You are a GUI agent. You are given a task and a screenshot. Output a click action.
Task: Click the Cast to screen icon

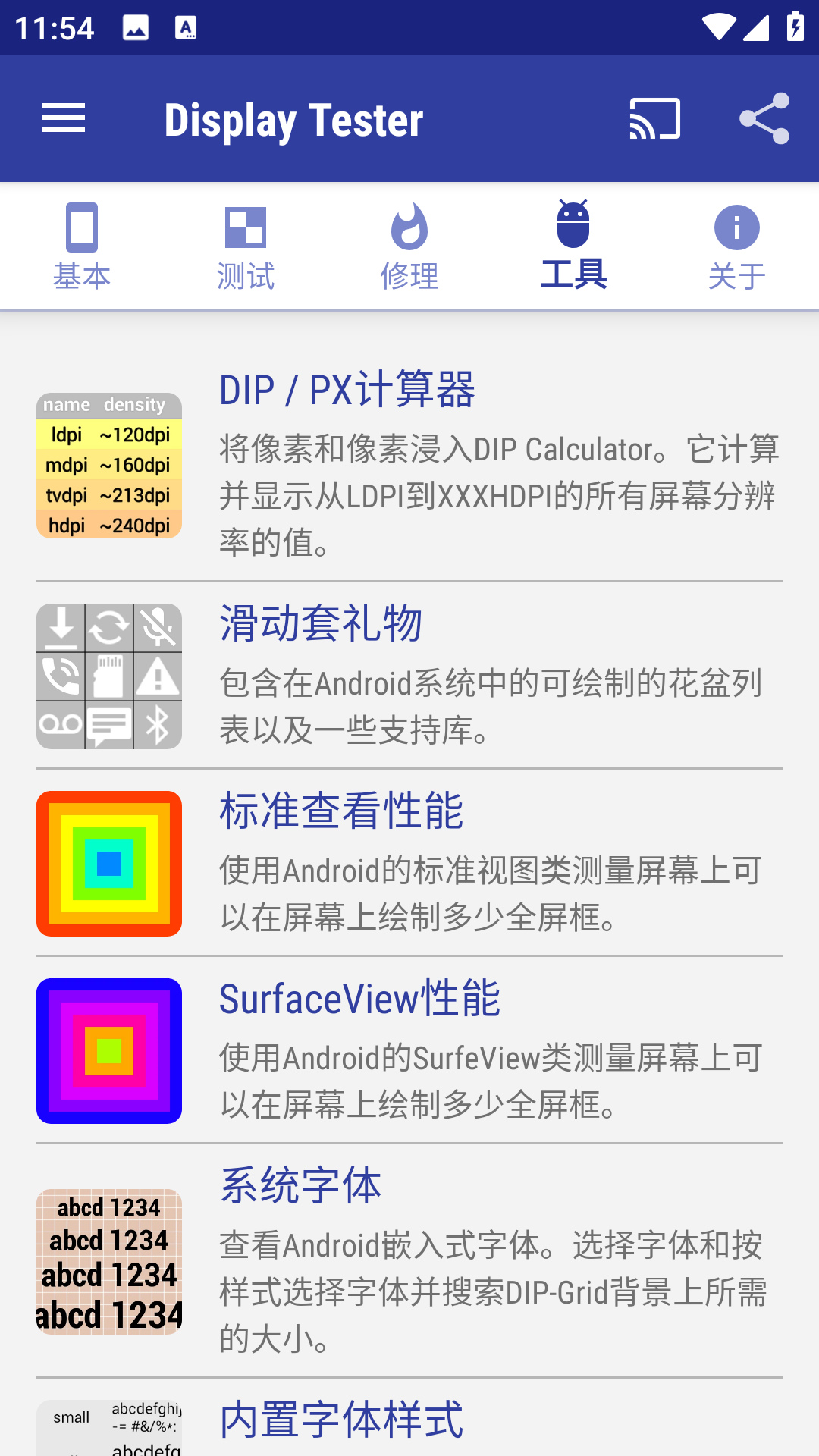655,118
